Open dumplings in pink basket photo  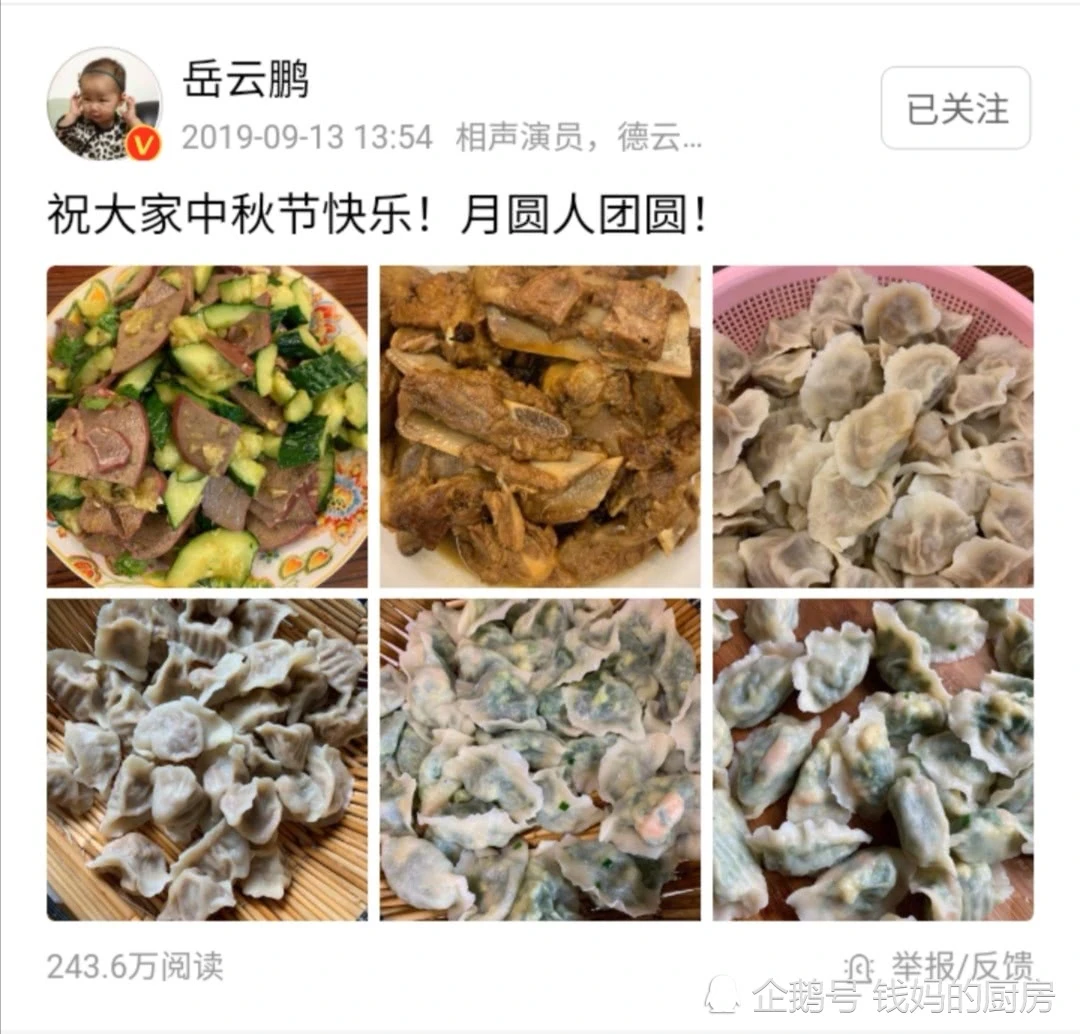click(x=873, y=426)
